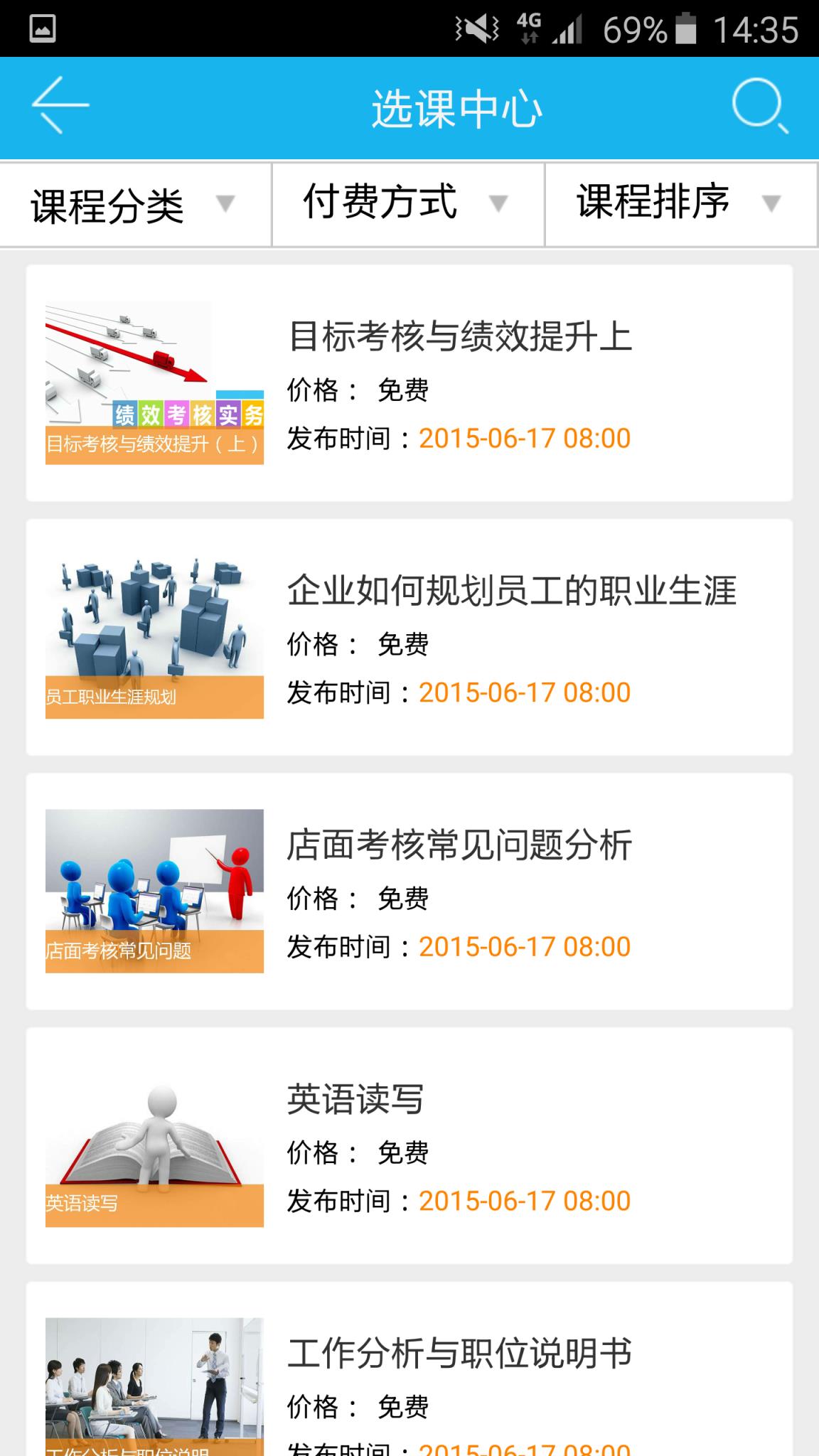
Task: Open the course 企业如何规划员工的职业生涯
Action: click(512, 592)
